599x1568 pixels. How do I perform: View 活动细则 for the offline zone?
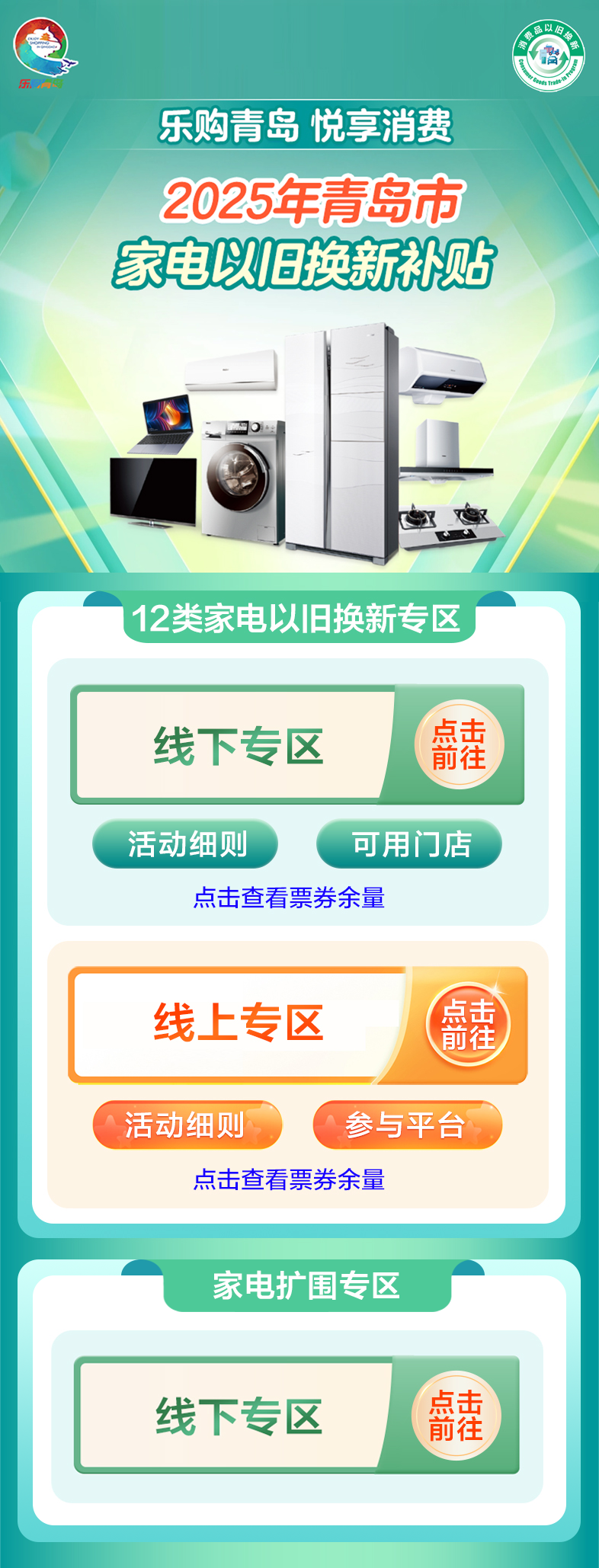(x=185, y=843)
